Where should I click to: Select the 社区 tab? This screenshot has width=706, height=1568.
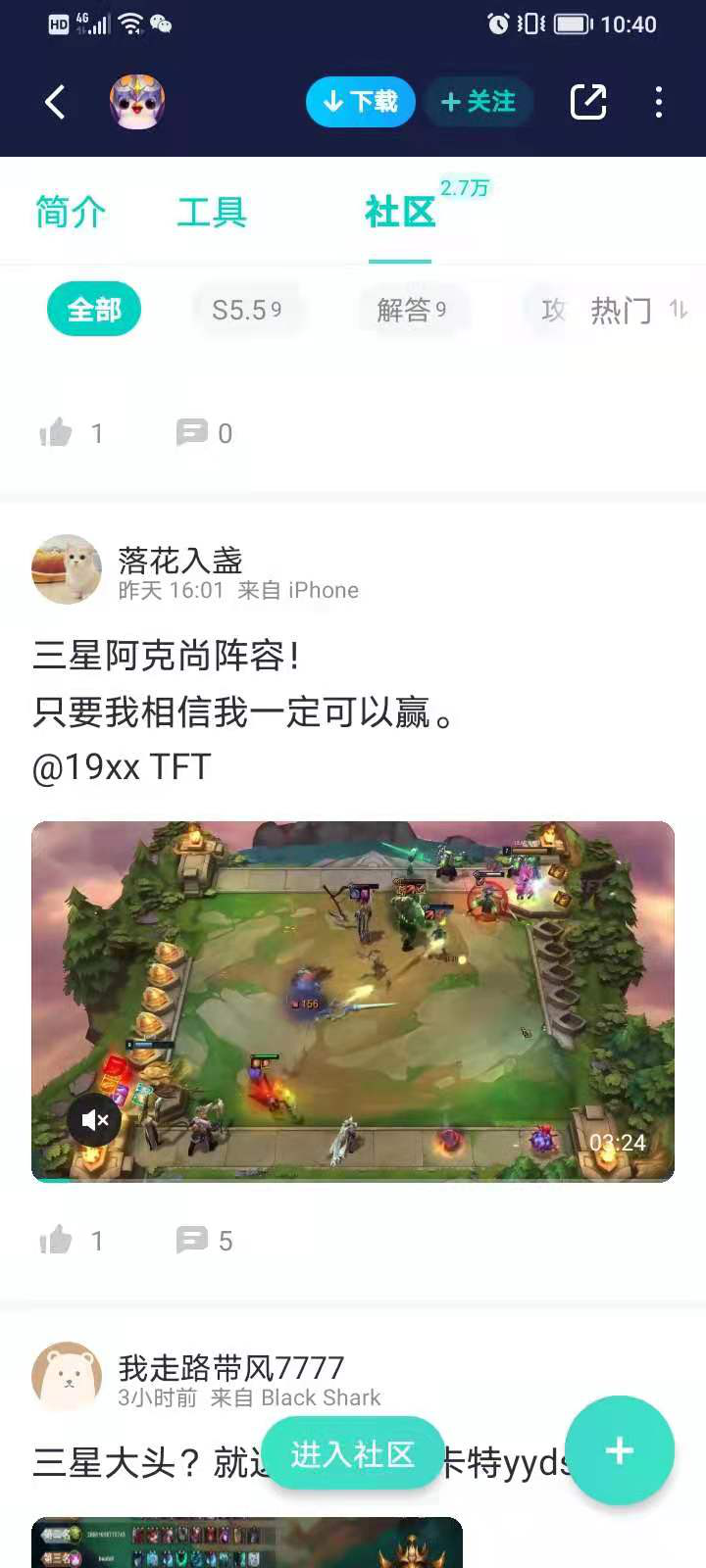coord(400,212)
